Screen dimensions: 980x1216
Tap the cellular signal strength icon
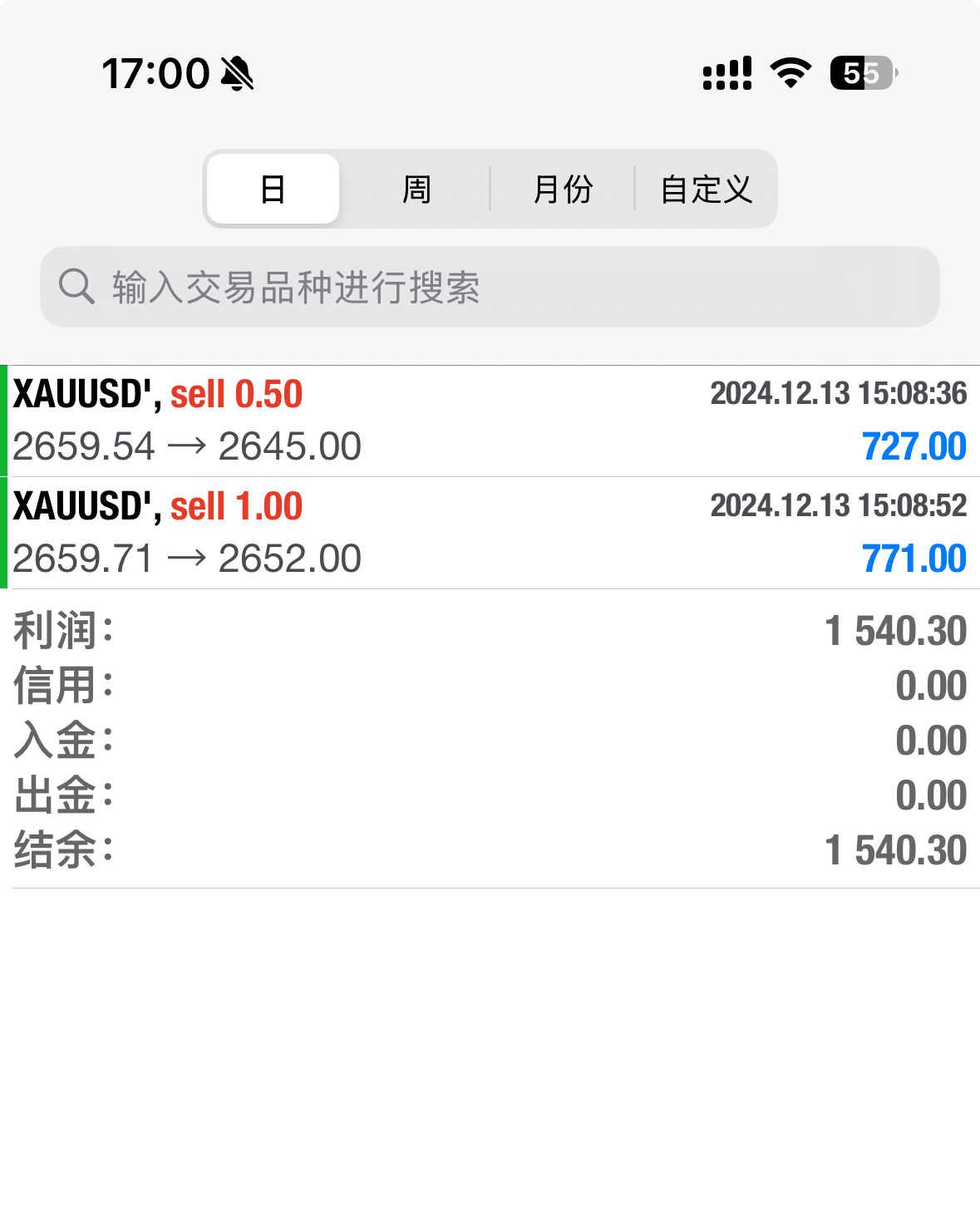click(726, 74)
